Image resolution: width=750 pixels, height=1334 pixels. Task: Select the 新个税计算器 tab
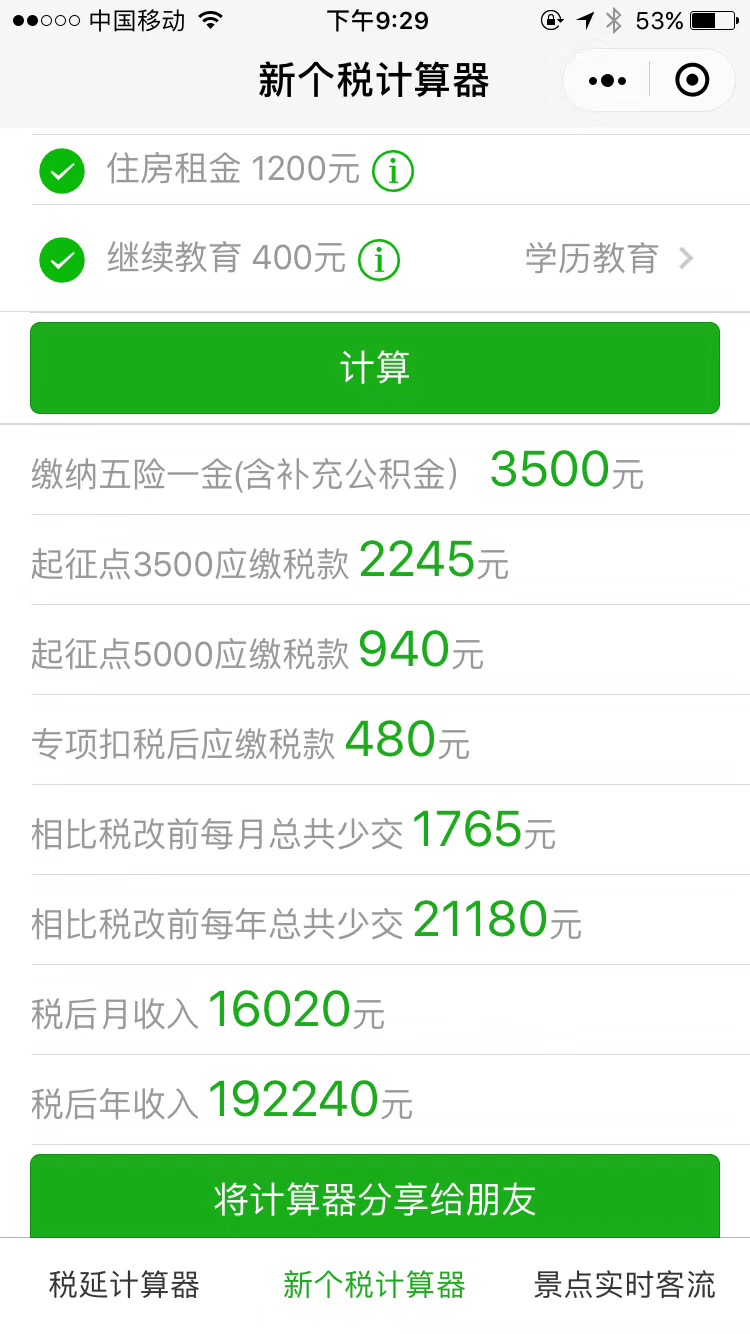click(374, 1285)
